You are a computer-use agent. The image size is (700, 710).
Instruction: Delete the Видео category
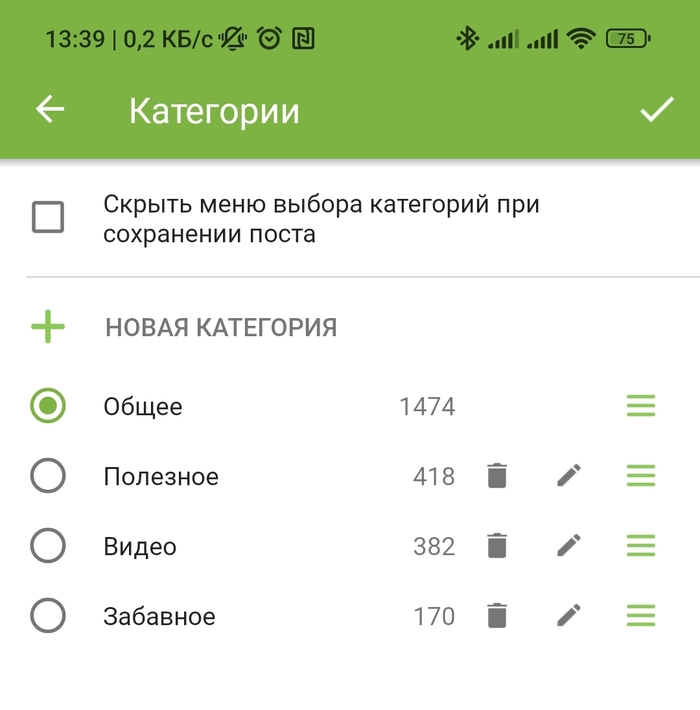click(497, 547)
